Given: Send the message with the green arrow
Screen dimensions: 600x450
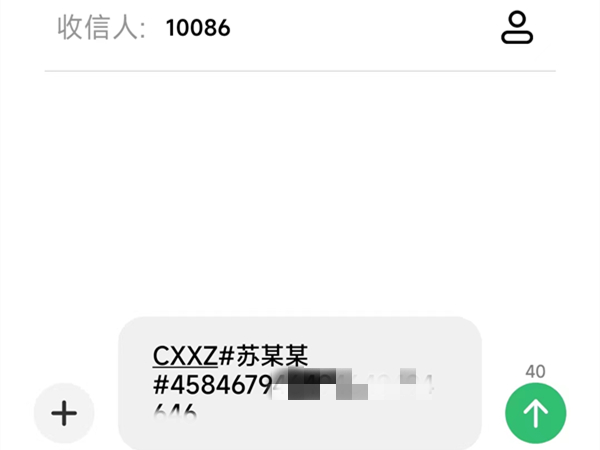Looking at the screenshot, I should click(x=535, y=412).
